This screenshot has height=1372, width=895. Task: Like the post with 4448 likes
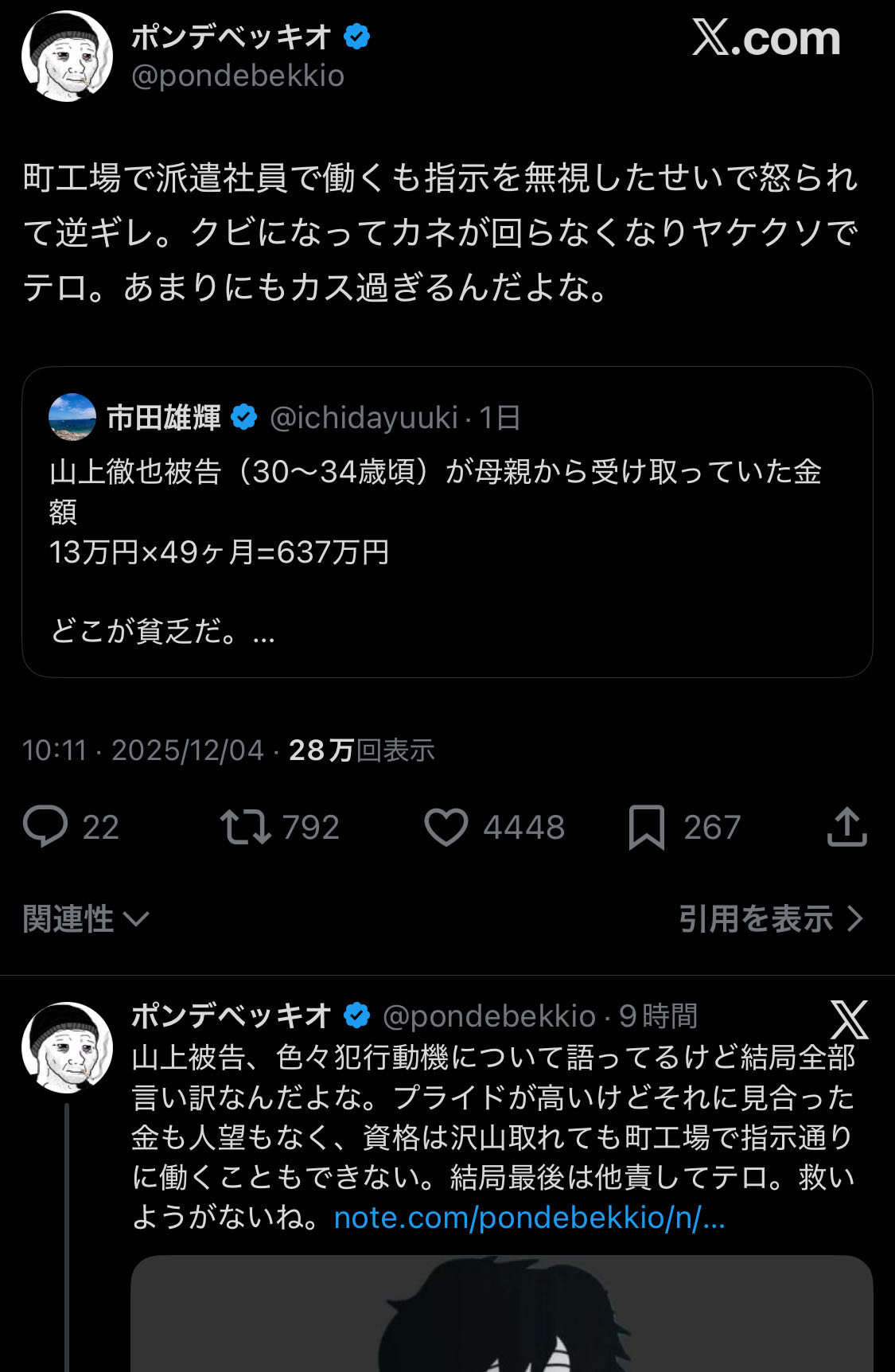(446, 827)
